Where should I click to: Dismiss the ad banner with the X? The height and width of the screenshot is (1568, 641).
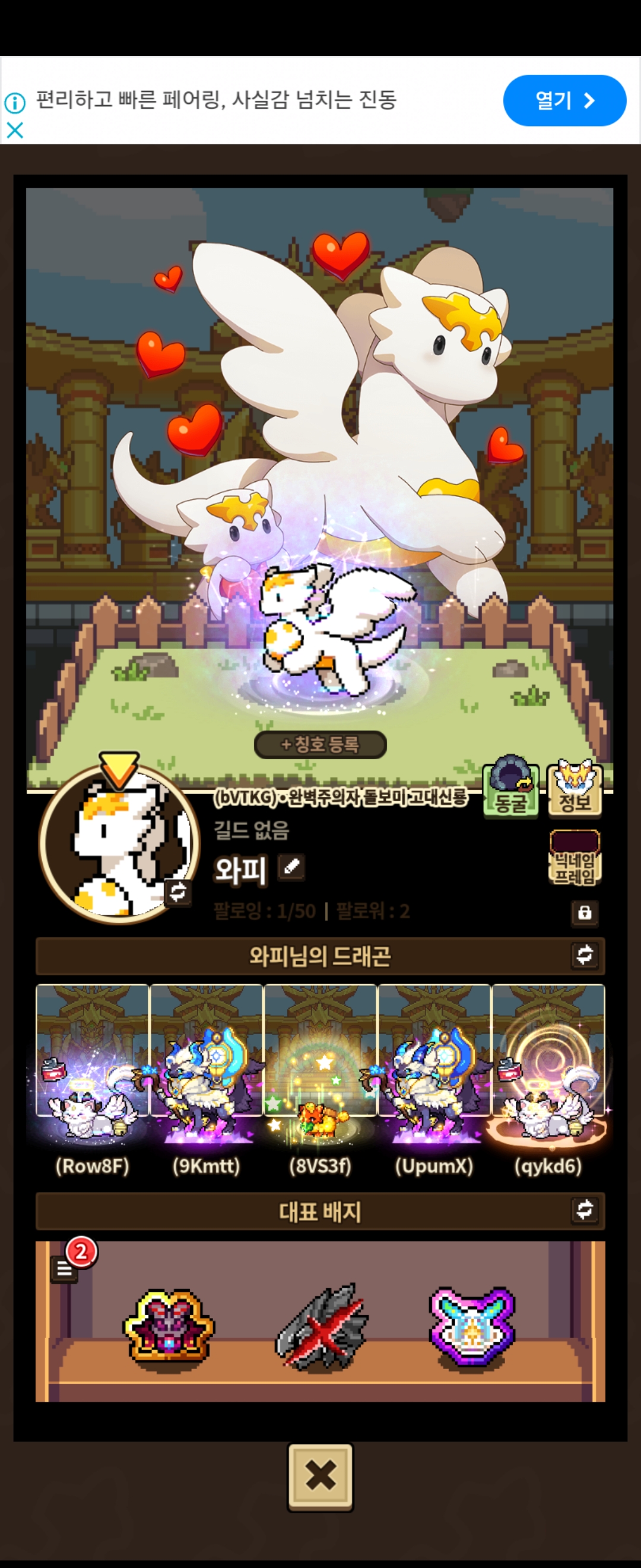pos(15,129)
